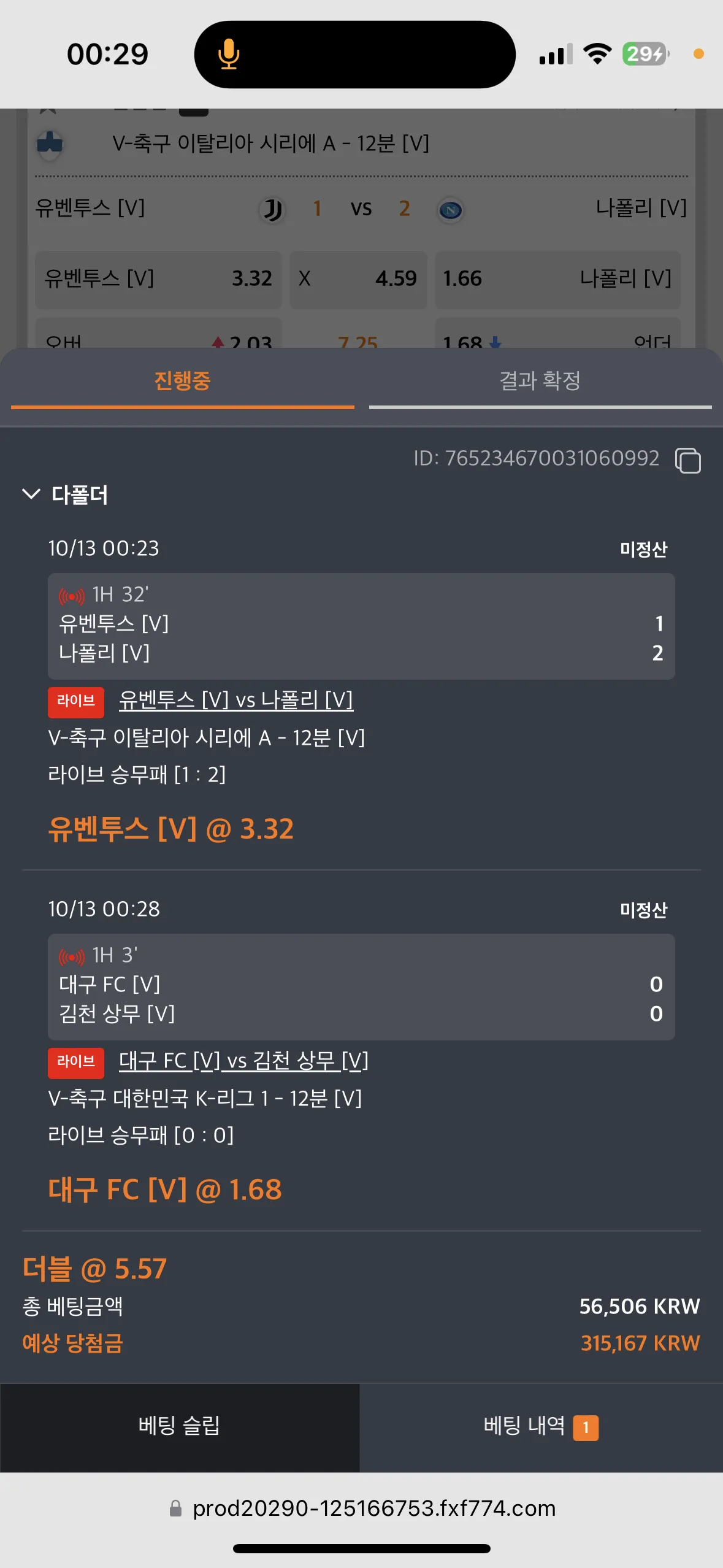The width and height of the screenshot is (723, 1568).
Task: Open the 베팅 내역 tab
Action: (541, 1425)
